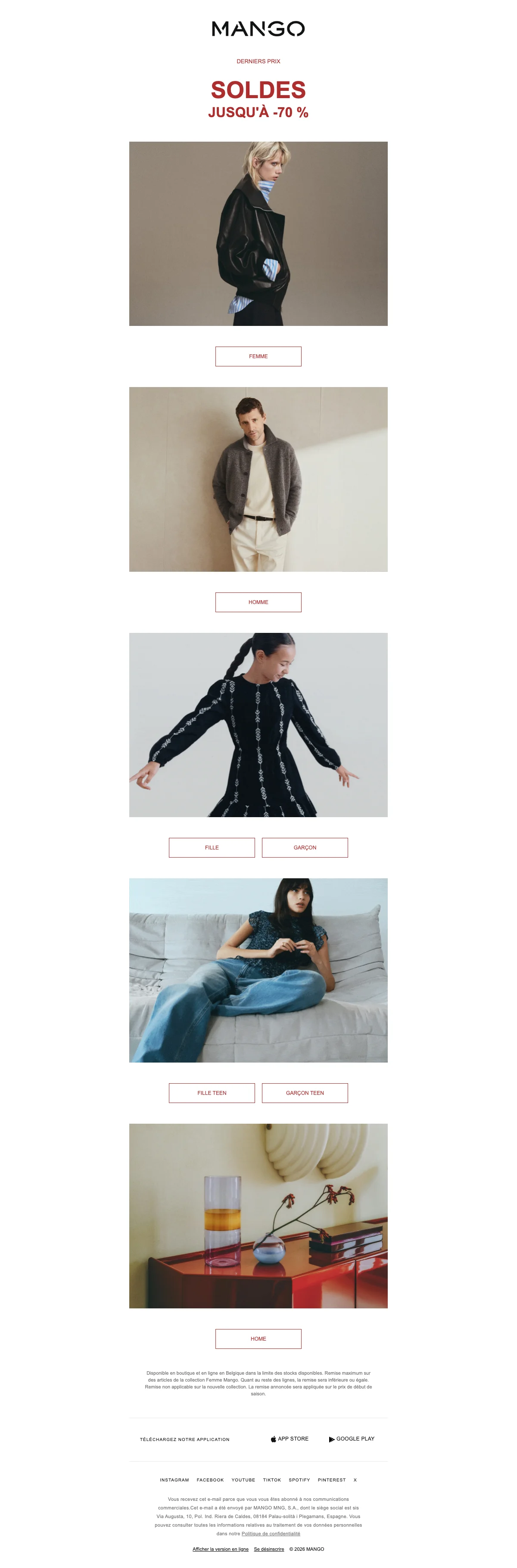Open the GARÇON TEEN sale section

(305, 1093)
